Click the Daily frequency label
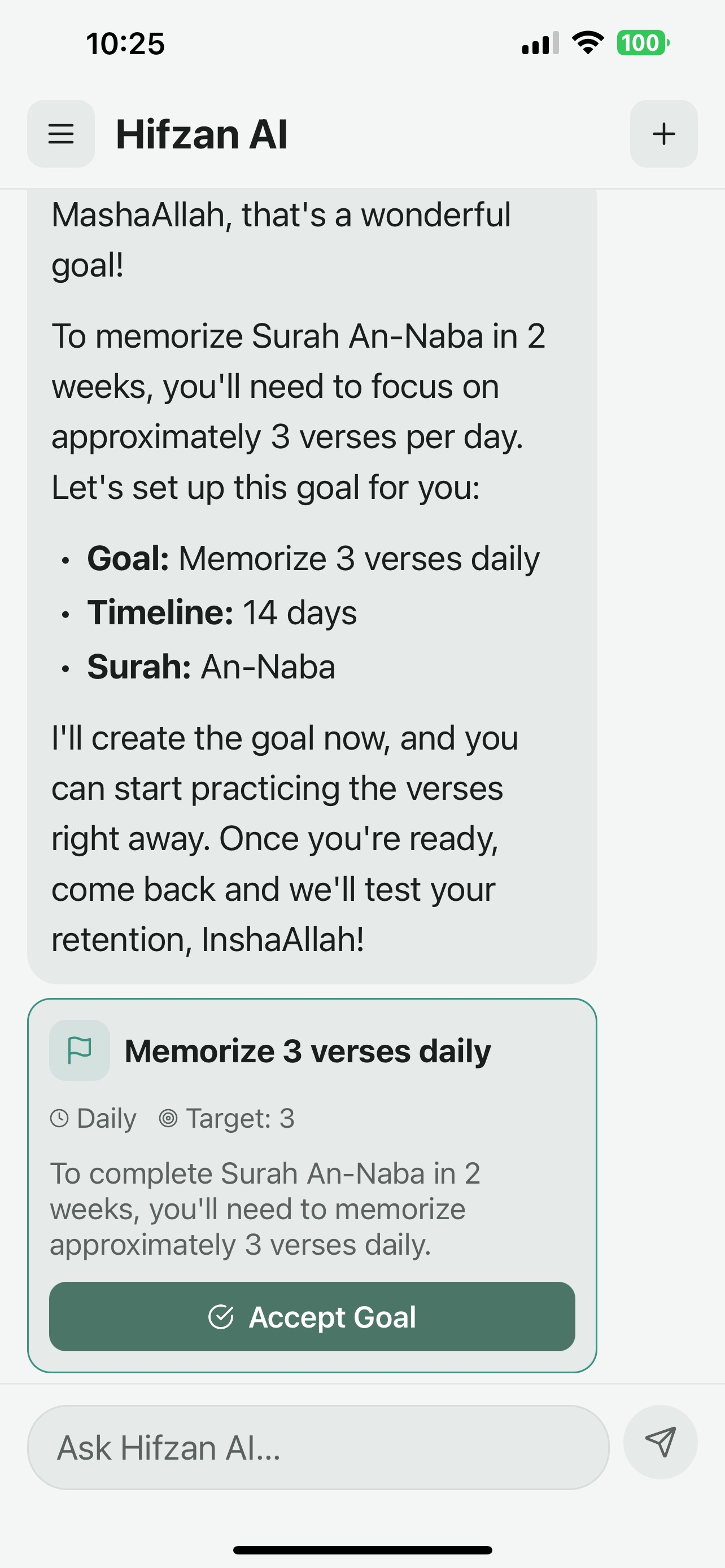Screen dimensions: 725x1568 (106, 1119)
